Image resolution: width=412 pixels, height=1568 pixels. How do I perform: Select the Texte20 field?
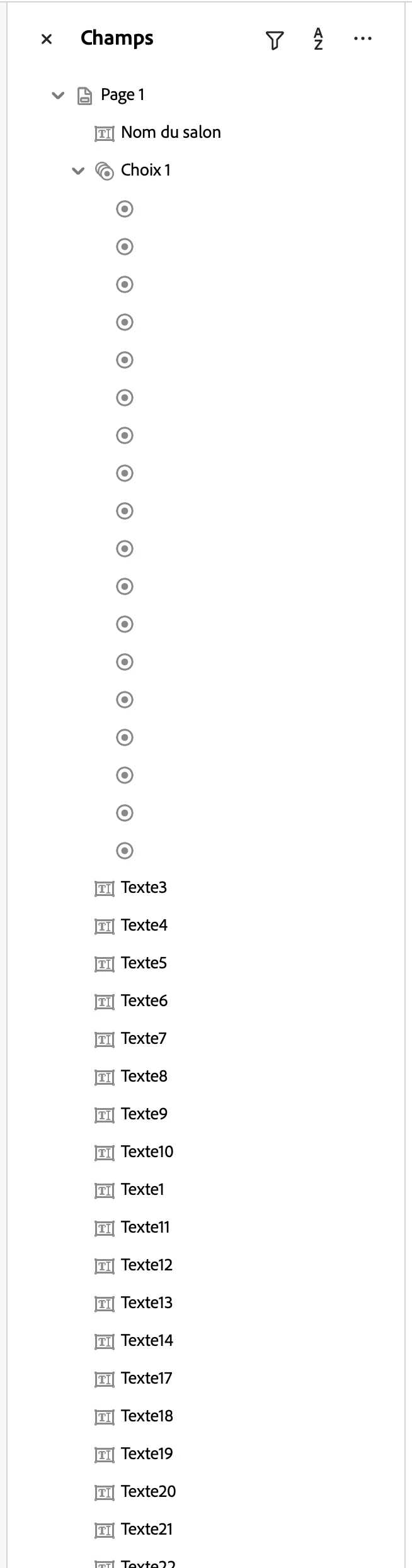click(148, 1492)
